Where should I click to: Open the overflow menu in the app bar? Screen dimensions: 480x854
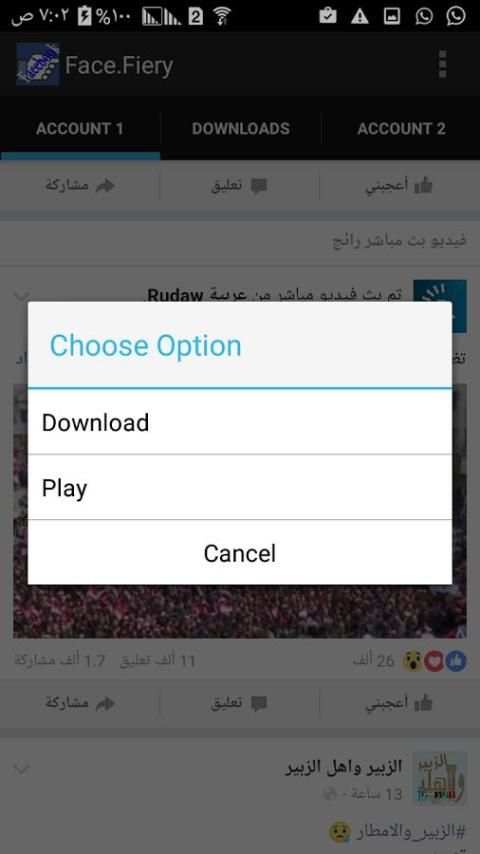442,64
